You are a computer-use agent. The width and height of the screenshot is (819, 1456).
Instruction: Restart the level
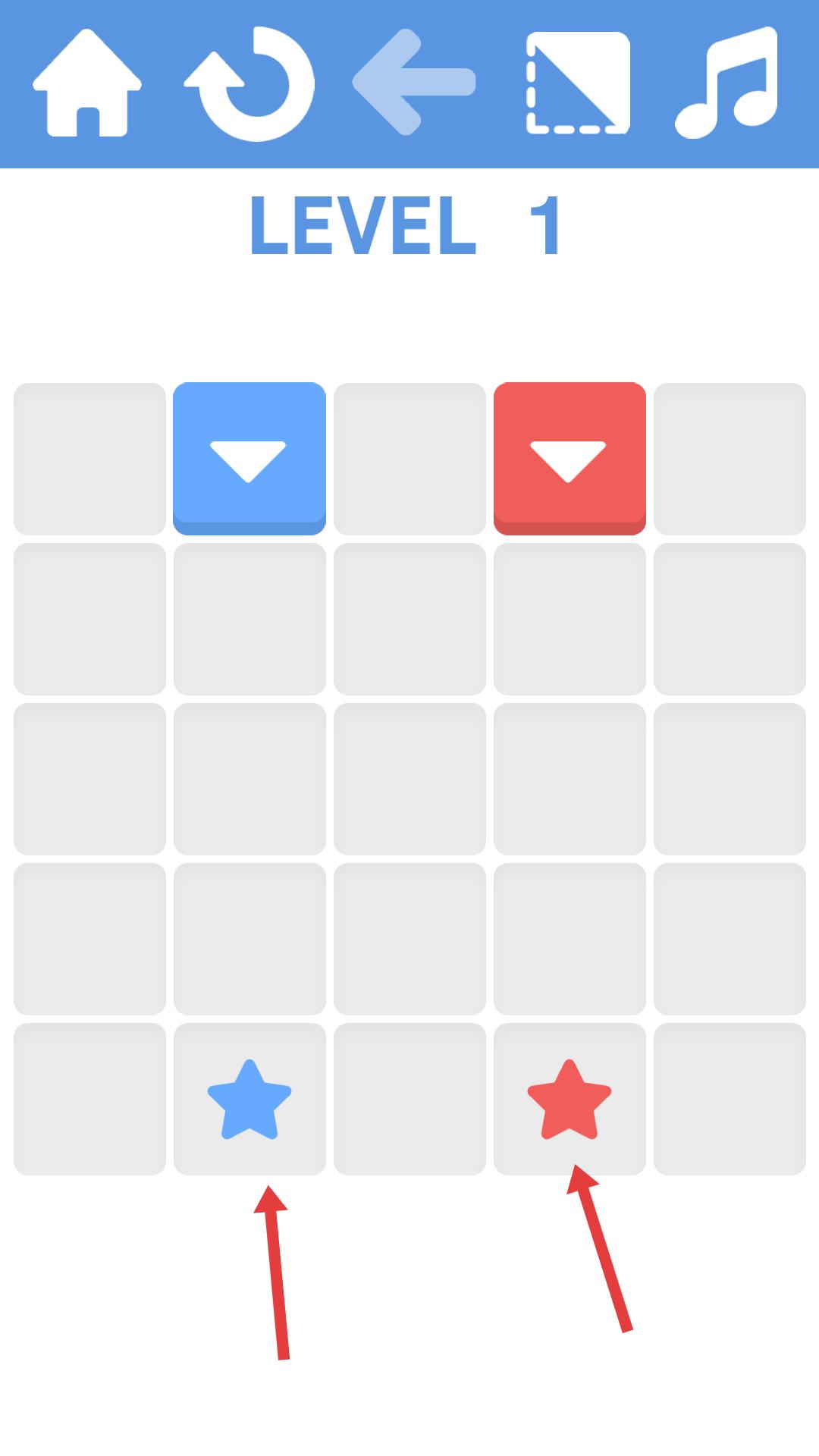click(x=250, y=83)
